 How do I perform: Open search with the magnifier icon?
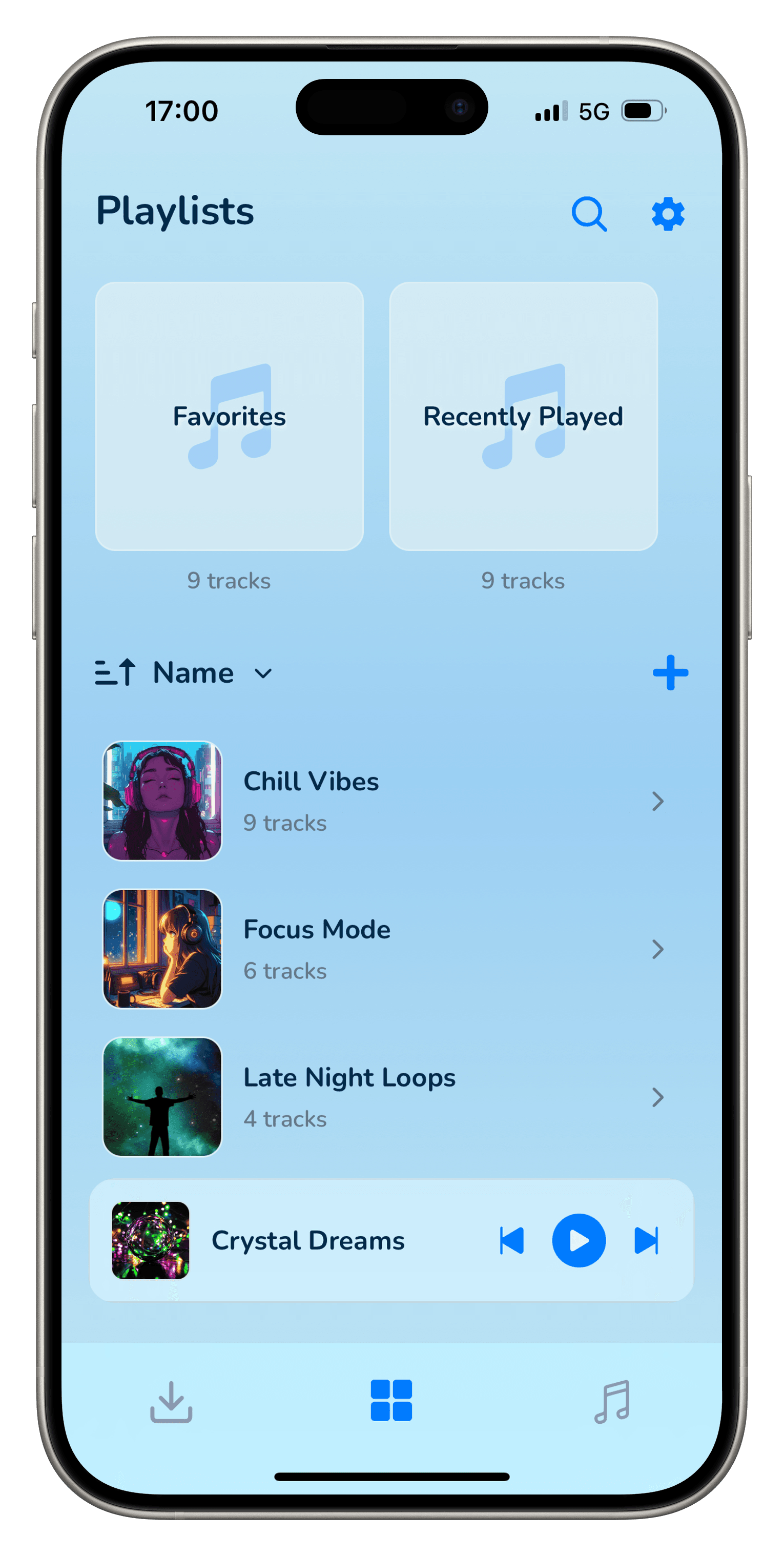coord(589,214)
